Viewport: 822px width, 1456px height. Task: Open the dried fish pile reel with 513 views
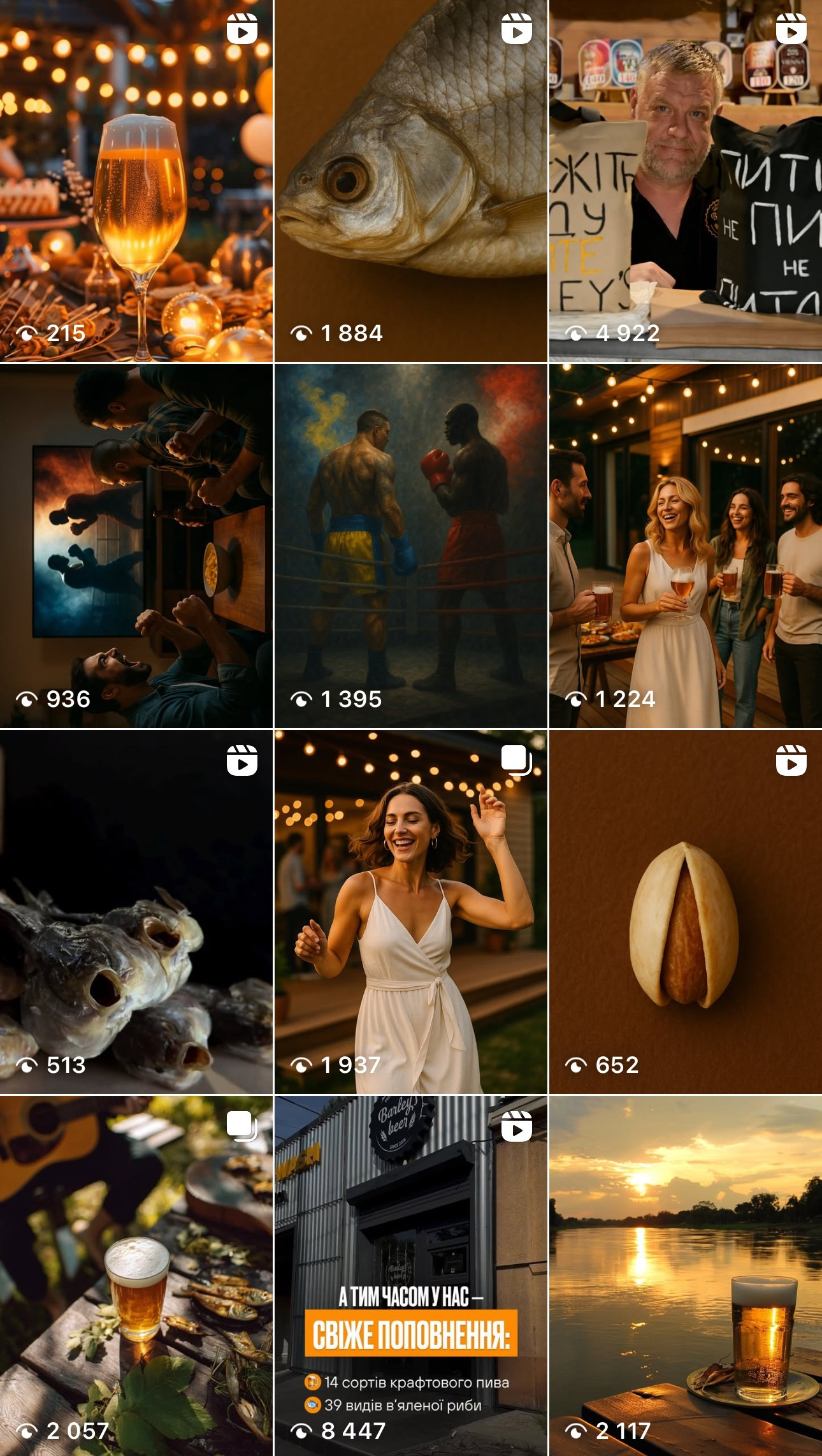[x=136, y=912]
